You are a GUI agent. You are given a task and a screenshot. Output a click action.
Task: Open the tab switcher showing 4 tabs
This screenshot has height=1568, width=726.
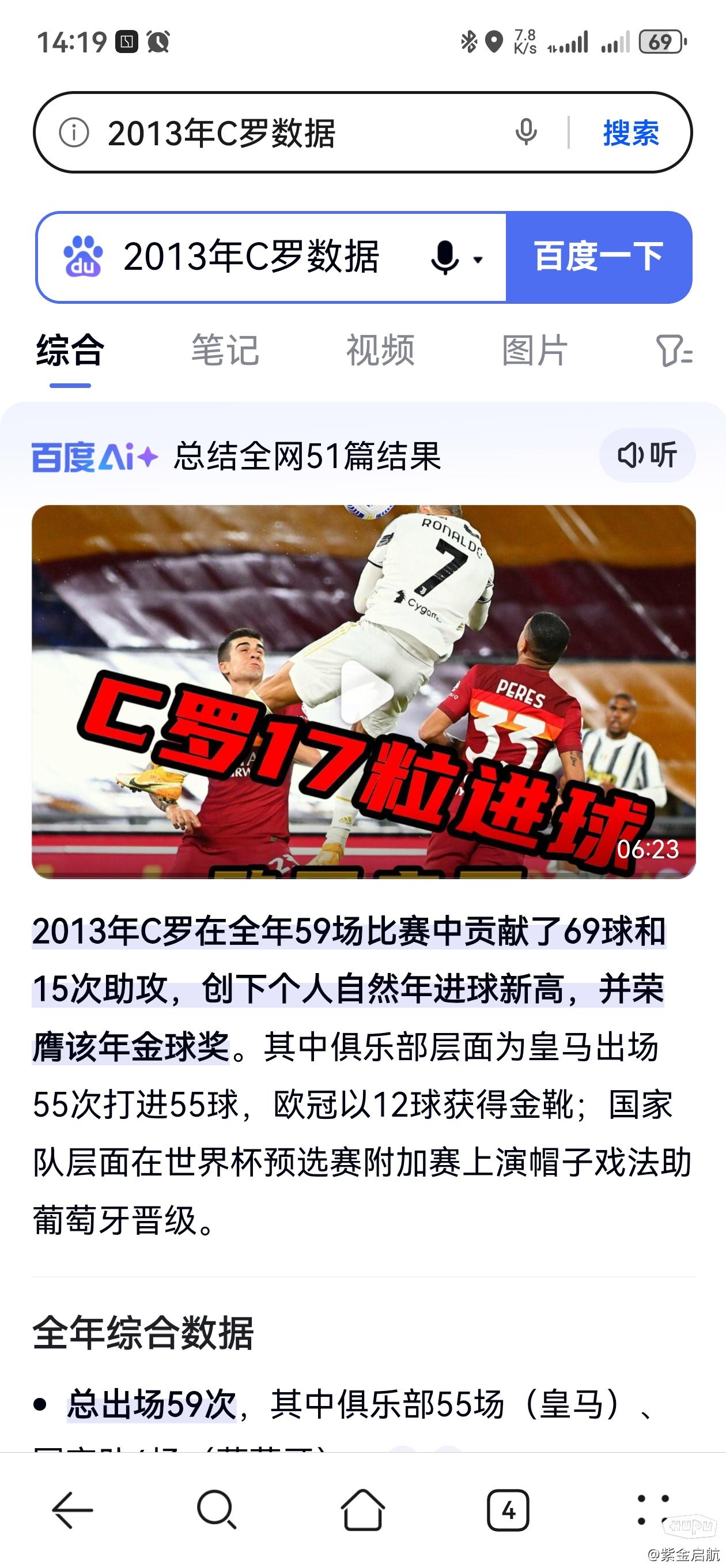click(508, 1510)
